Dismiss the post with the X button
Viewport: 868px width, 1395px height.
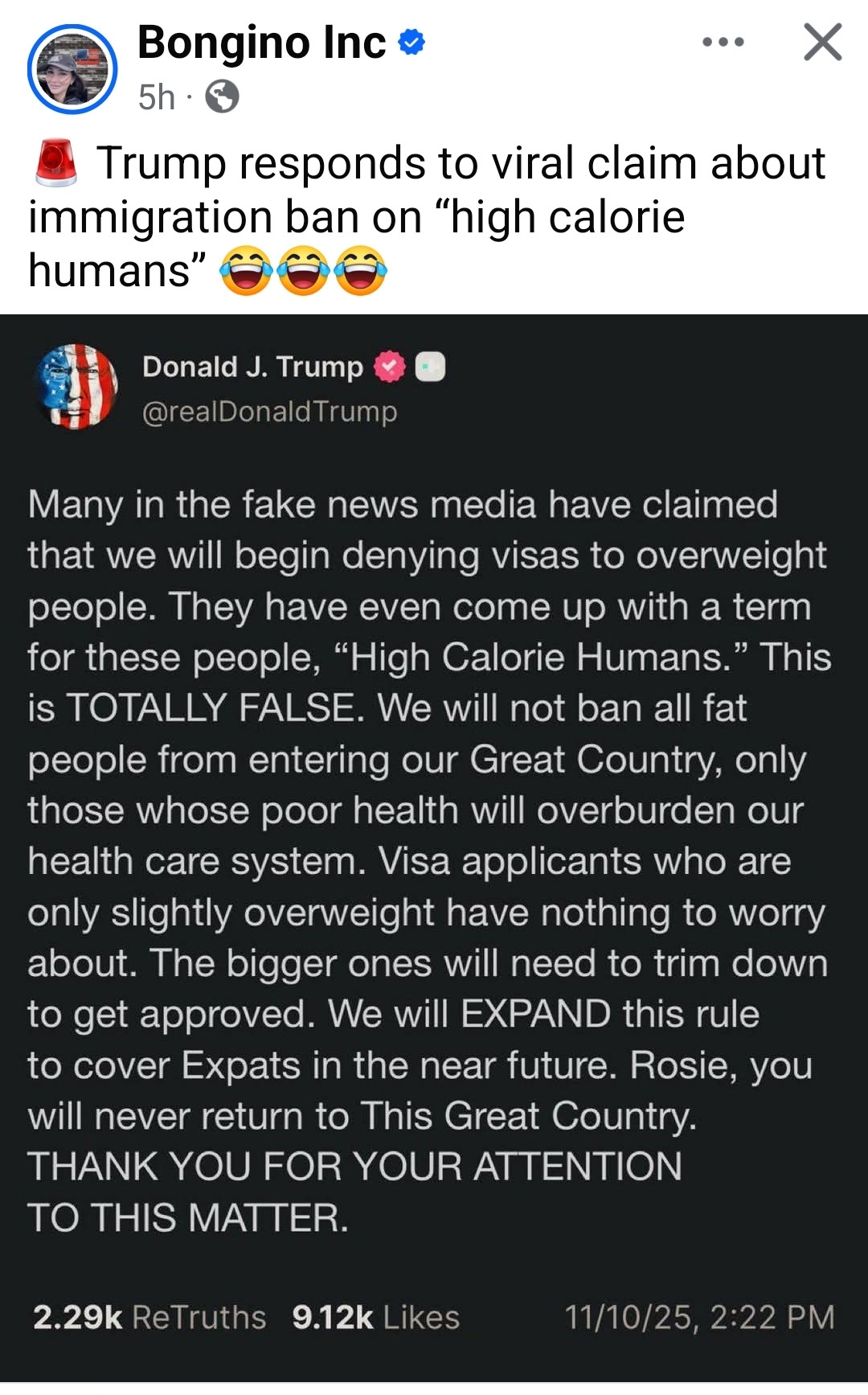[x=822, y=42]
